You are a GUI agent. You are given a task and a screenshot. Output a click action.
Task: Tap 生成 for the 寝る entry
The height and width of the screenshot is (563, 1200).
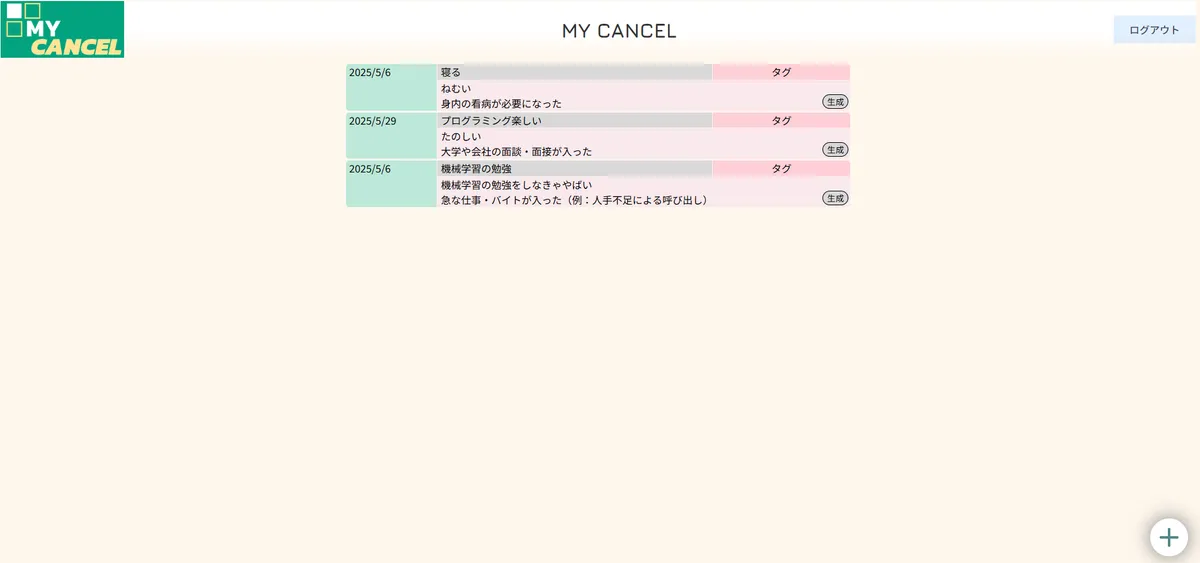pos(835,101)
